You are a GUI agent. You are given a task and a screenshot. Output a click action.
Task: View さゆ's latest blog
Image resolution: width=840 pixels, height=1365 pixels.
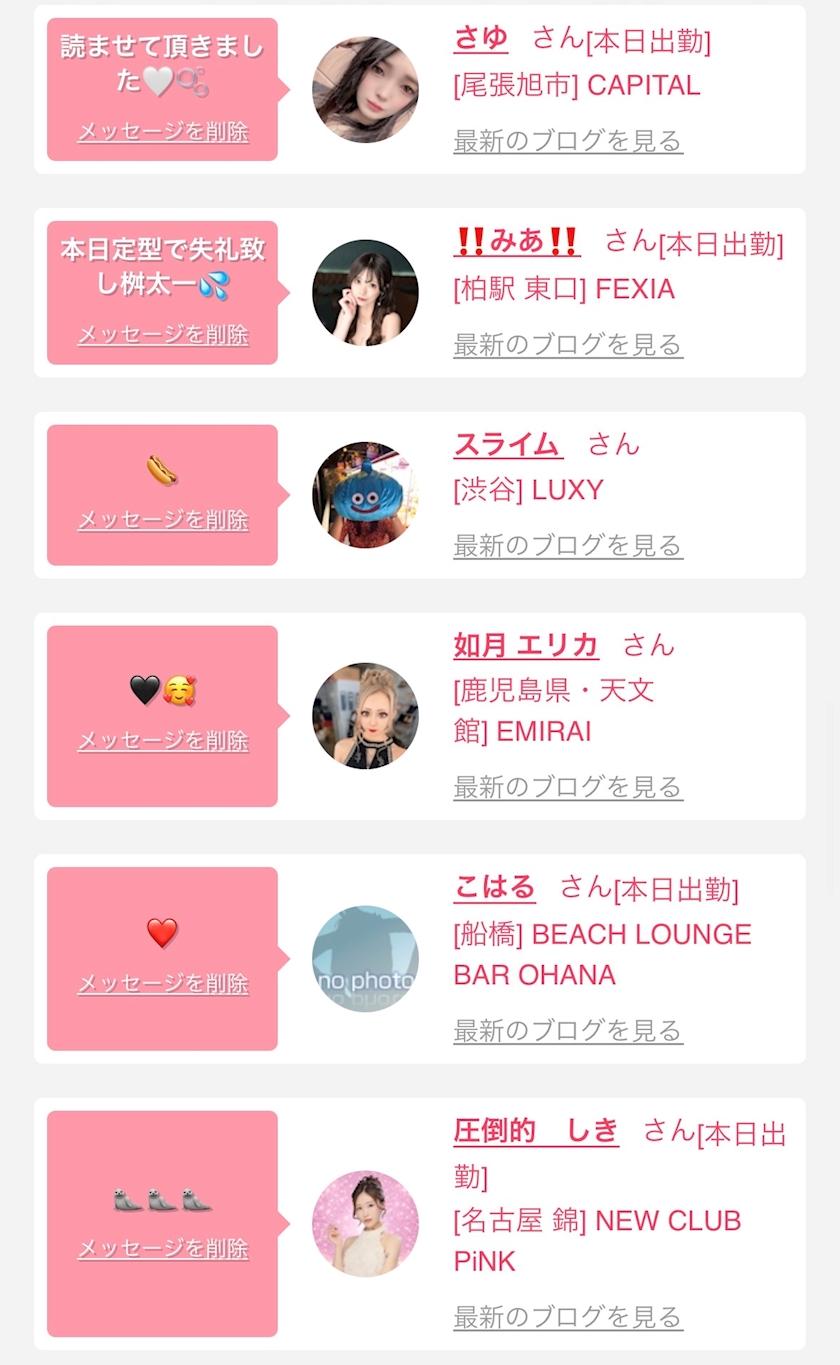coord(568,141)
